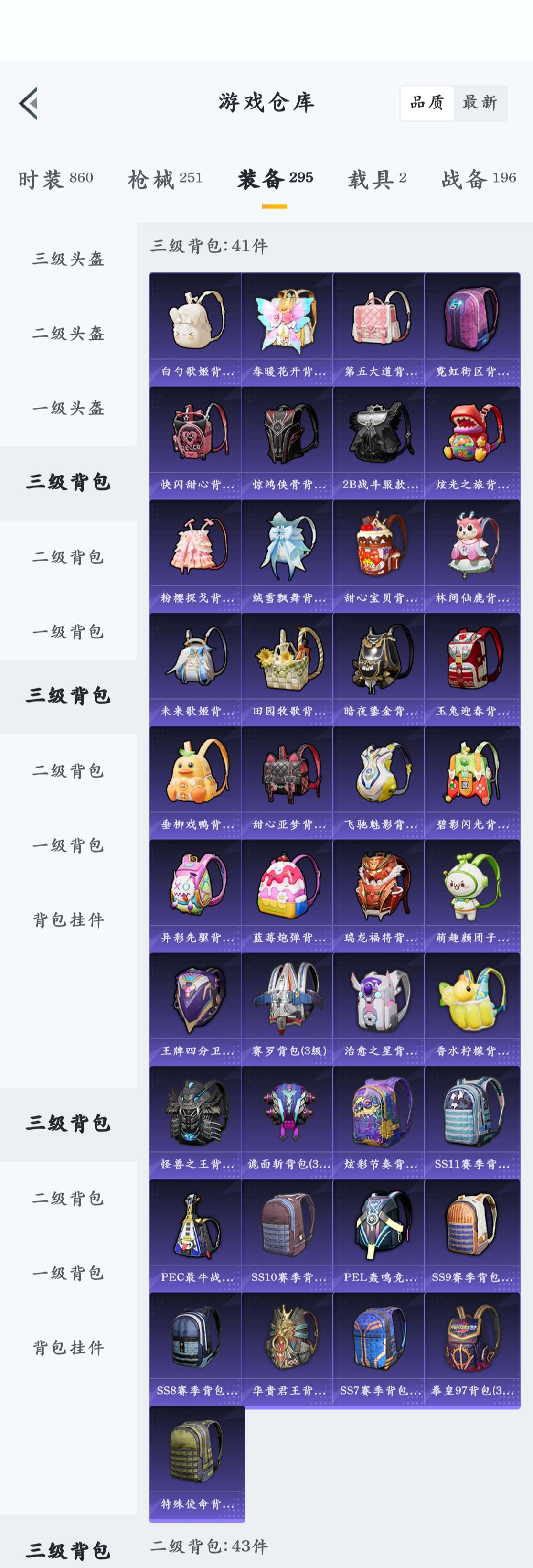Open the 林间仙鹿 backpack item
This screenshot has width=533, height=1568.
pos(471,555)
